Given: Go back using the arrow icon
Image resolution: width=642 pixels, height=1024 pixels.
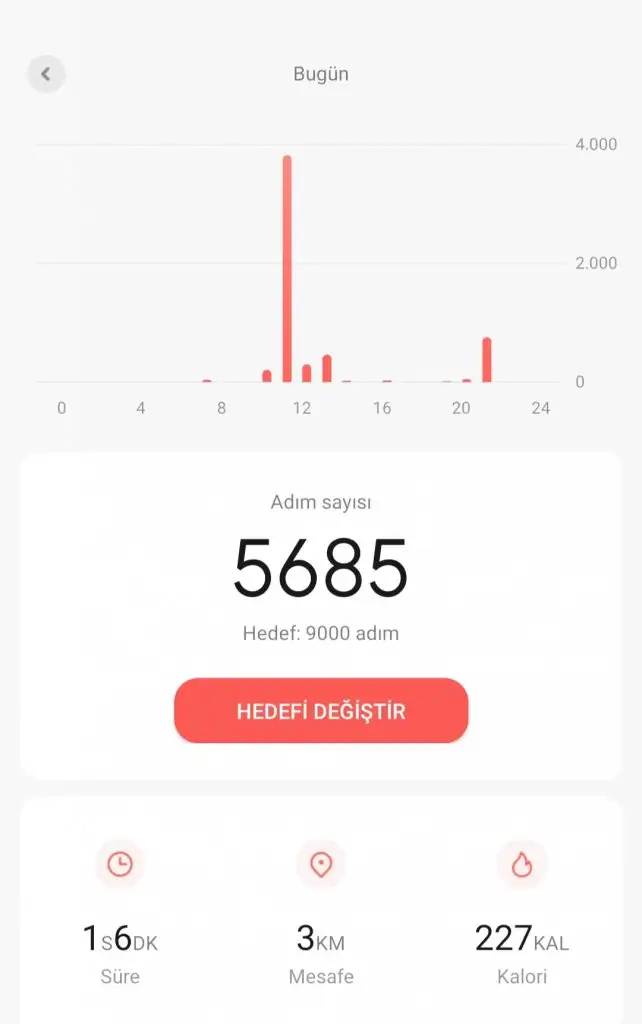Looking at the screenshot, I should (46, 74).
